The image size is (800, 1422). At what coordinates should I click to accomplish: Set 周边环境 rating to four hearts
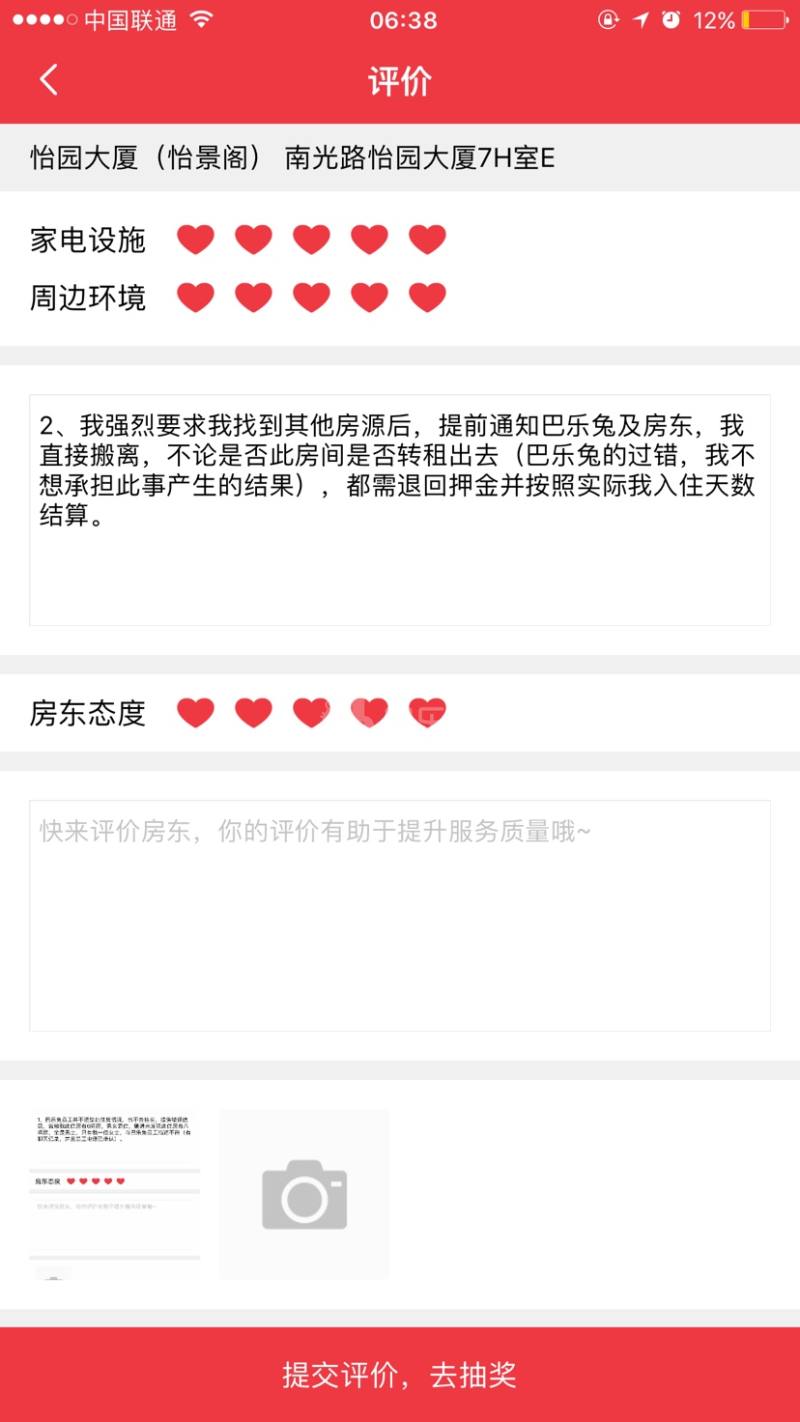point(369,298)
